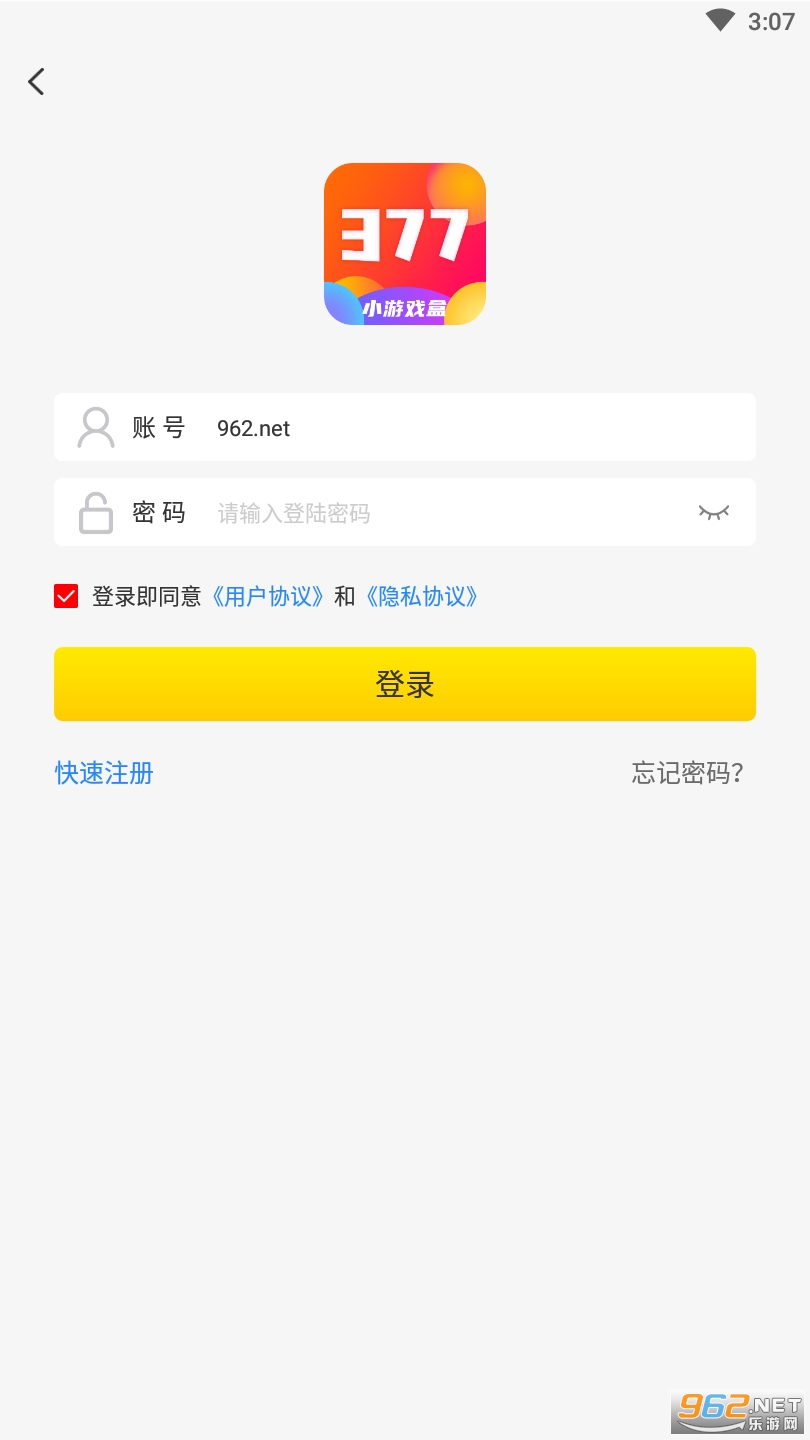Uncheck the agreement checkbox
Image resolution: width=810 pixels, height=1440 pixels.
(66, 597)
